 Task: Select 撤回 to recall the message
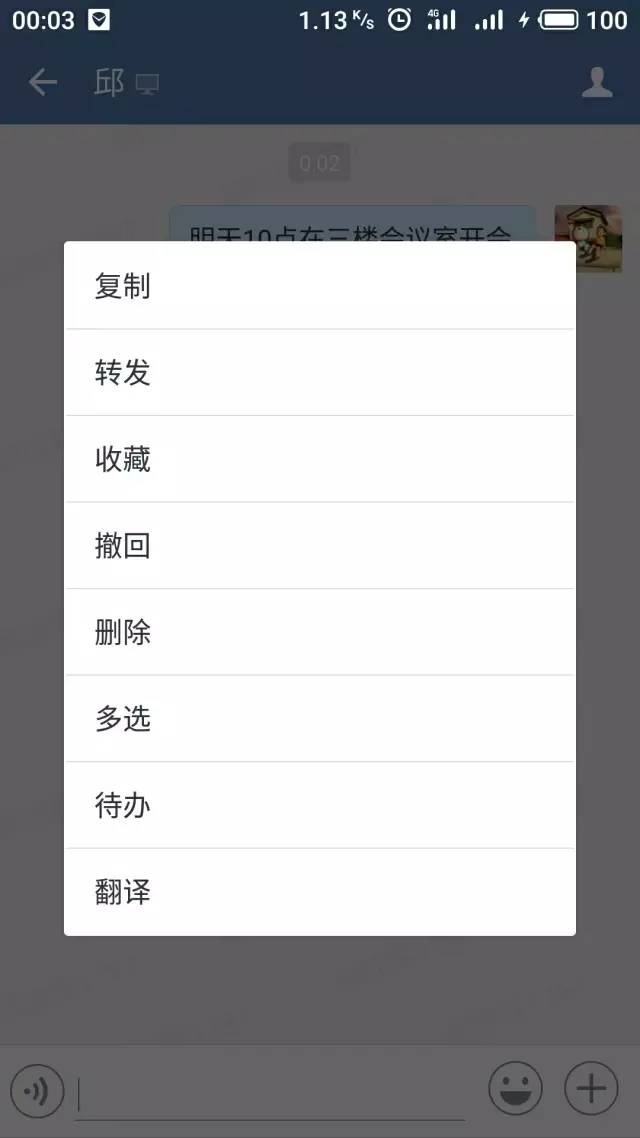tap(320, 546)
